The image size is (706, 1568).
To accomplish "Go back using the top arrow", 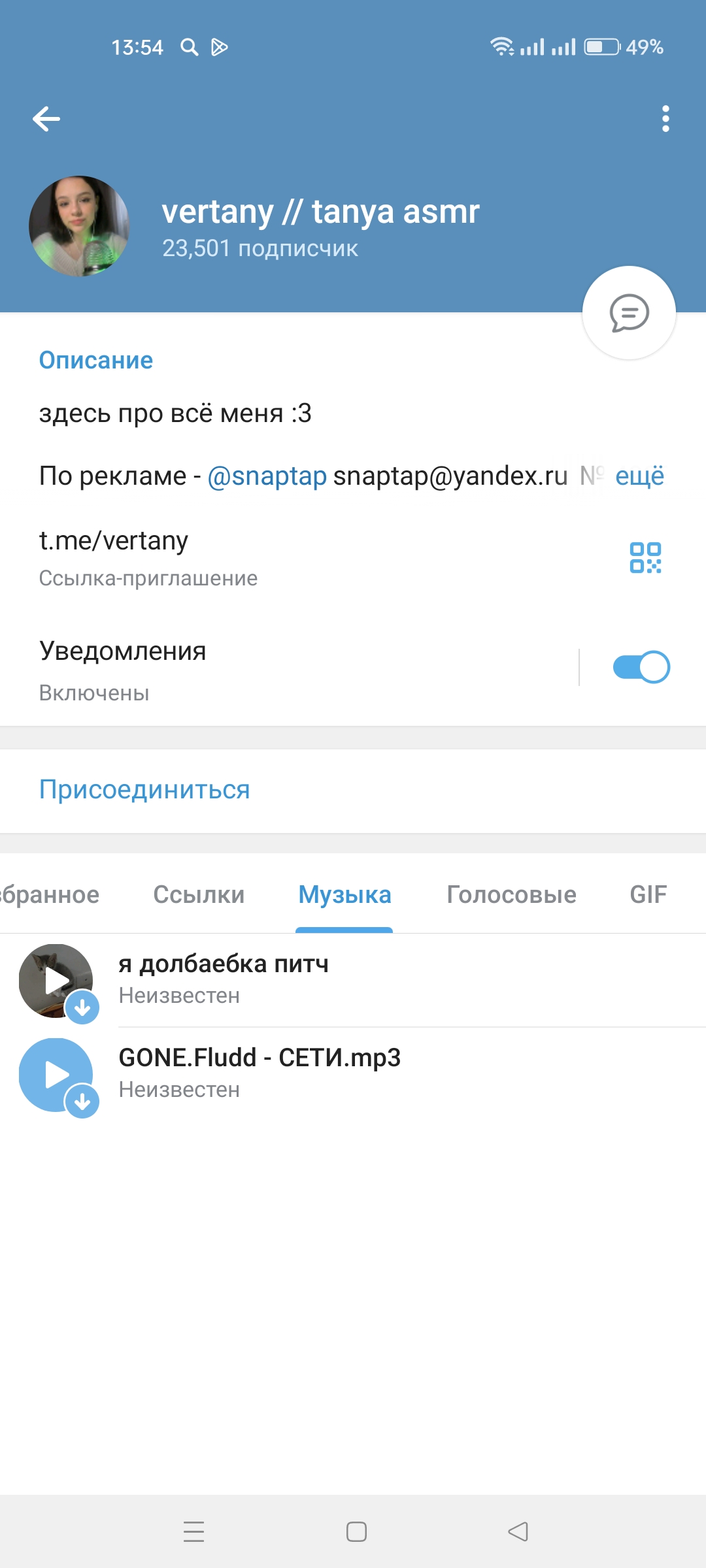I will click(46, 119).
